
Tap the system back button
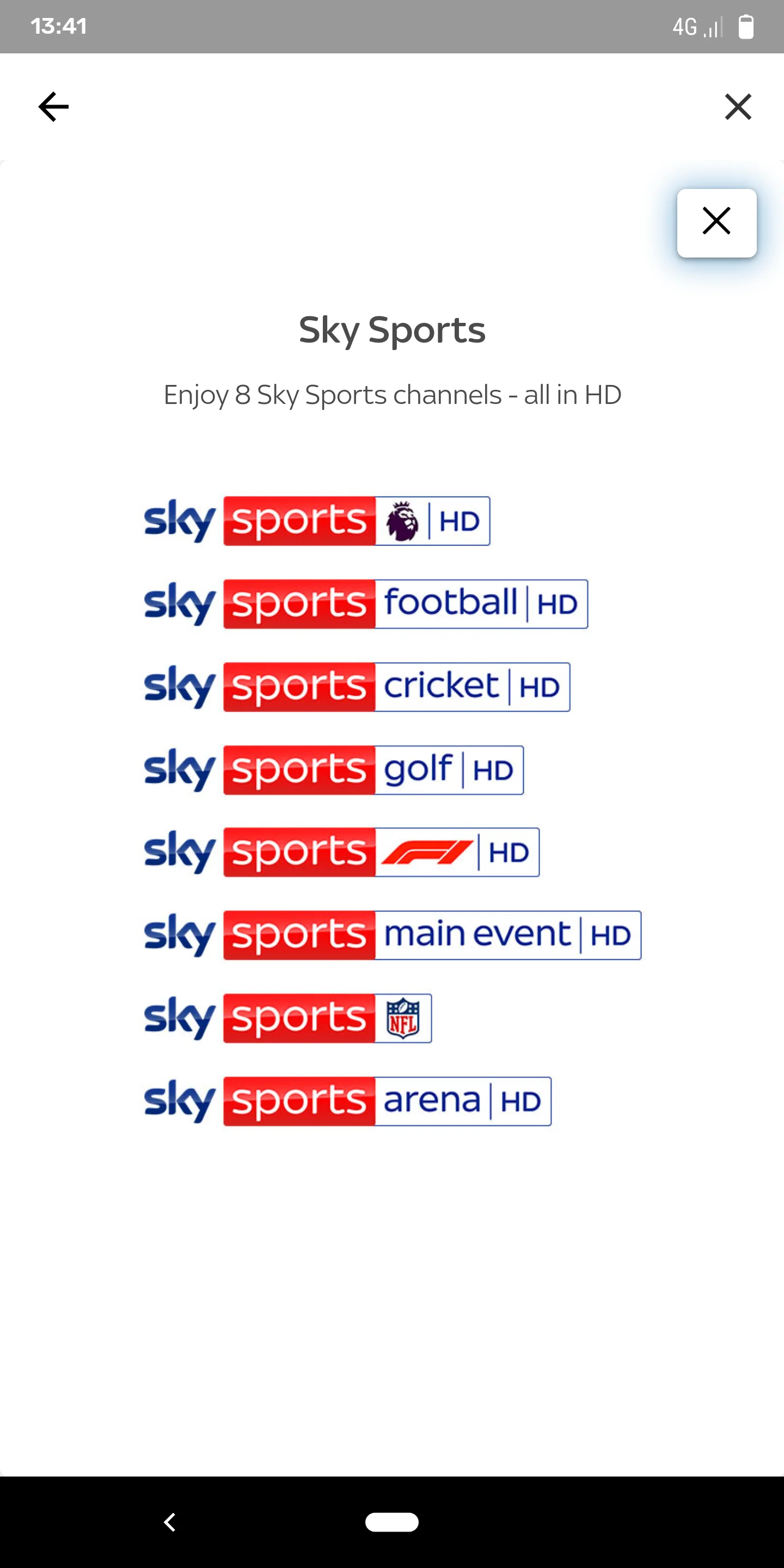click(x=170, y=1522)
